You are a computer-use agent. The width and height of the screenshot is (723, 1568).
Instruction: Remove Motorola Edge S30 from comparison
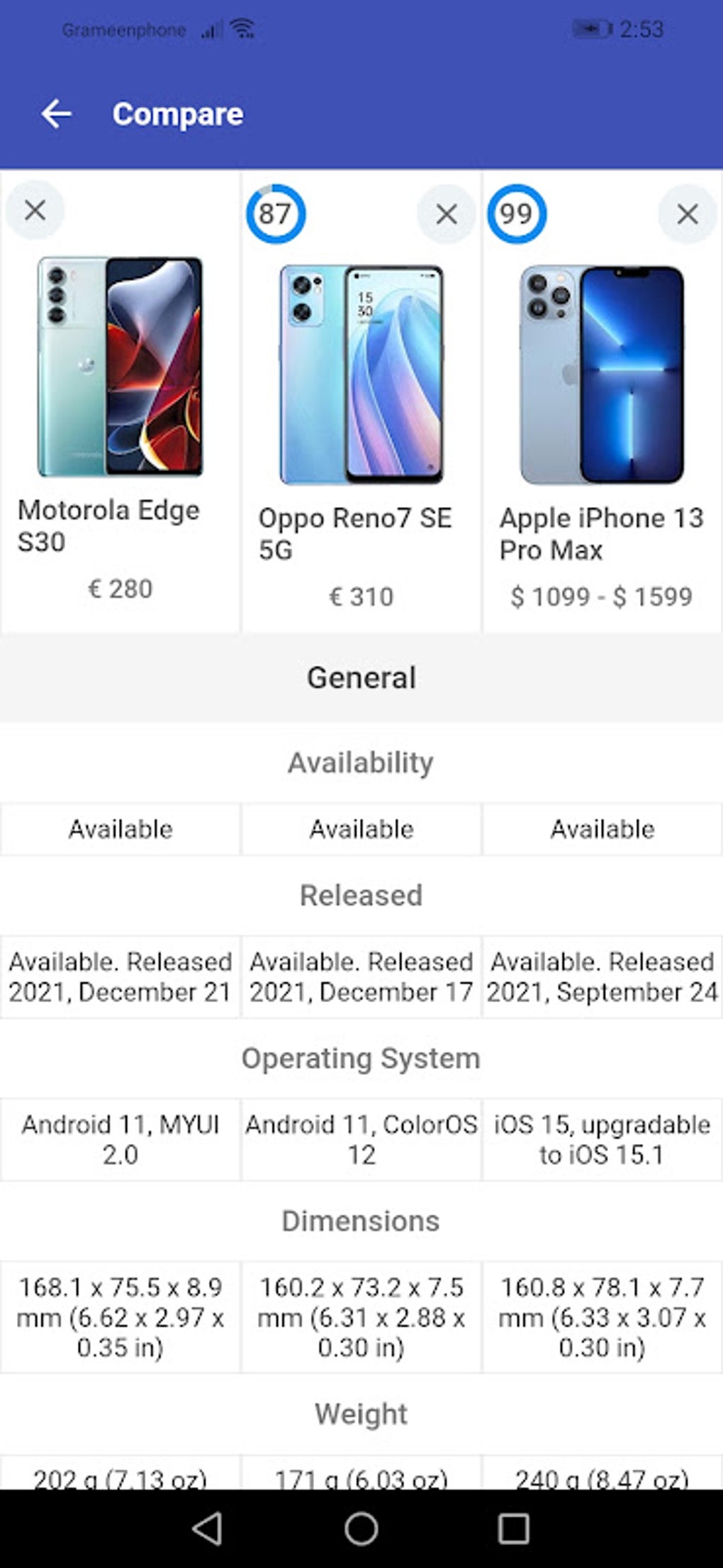point(35,212)
